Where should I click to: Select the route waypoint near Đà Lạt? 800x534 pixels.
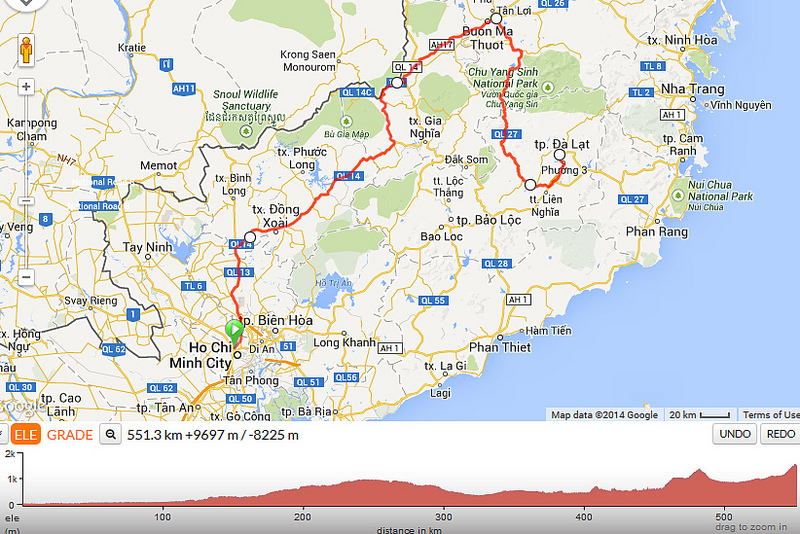coord(560,155)
